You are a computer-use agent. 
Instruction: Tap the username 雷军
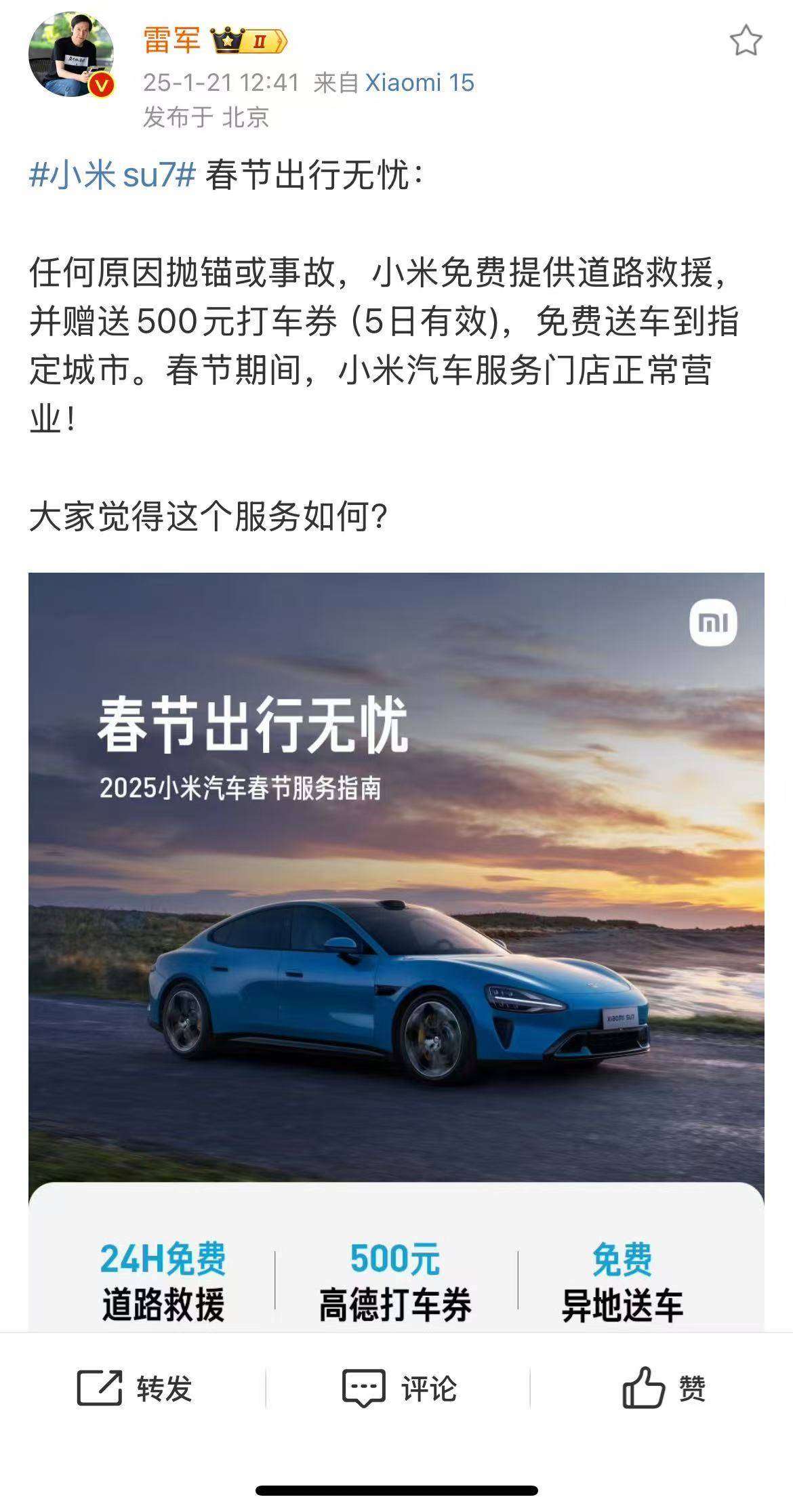coord(172,41)
